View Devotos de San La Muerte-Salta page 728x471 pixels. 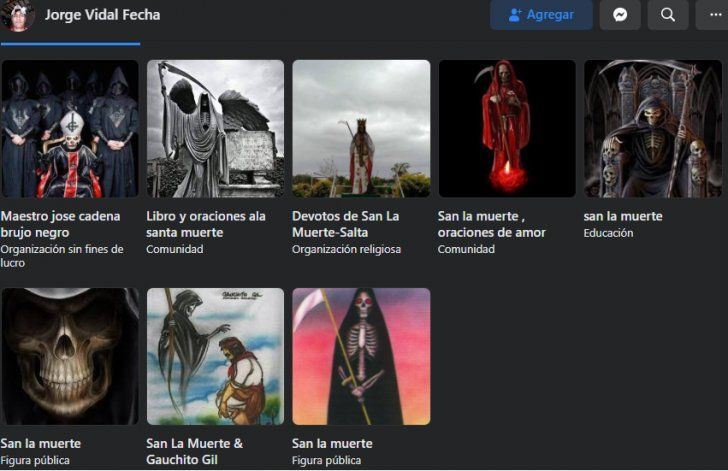click(361, 129)
